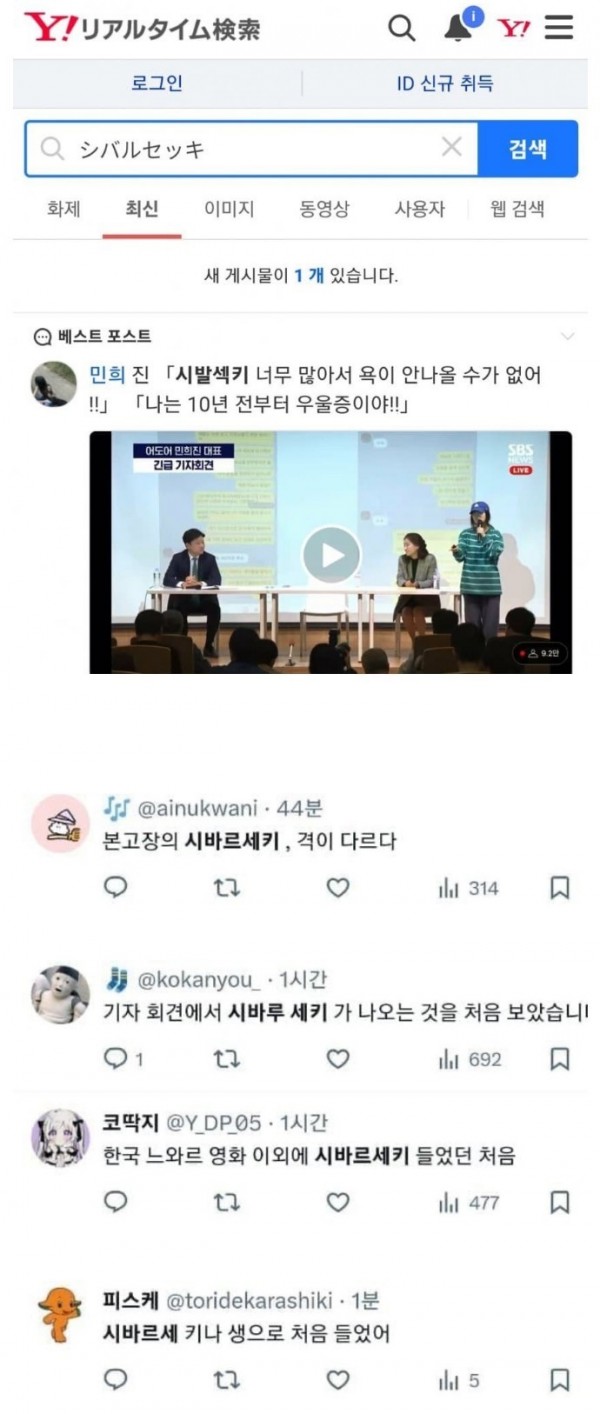
Task: Repost the post by 코딱지
Action: [227, 1202]
